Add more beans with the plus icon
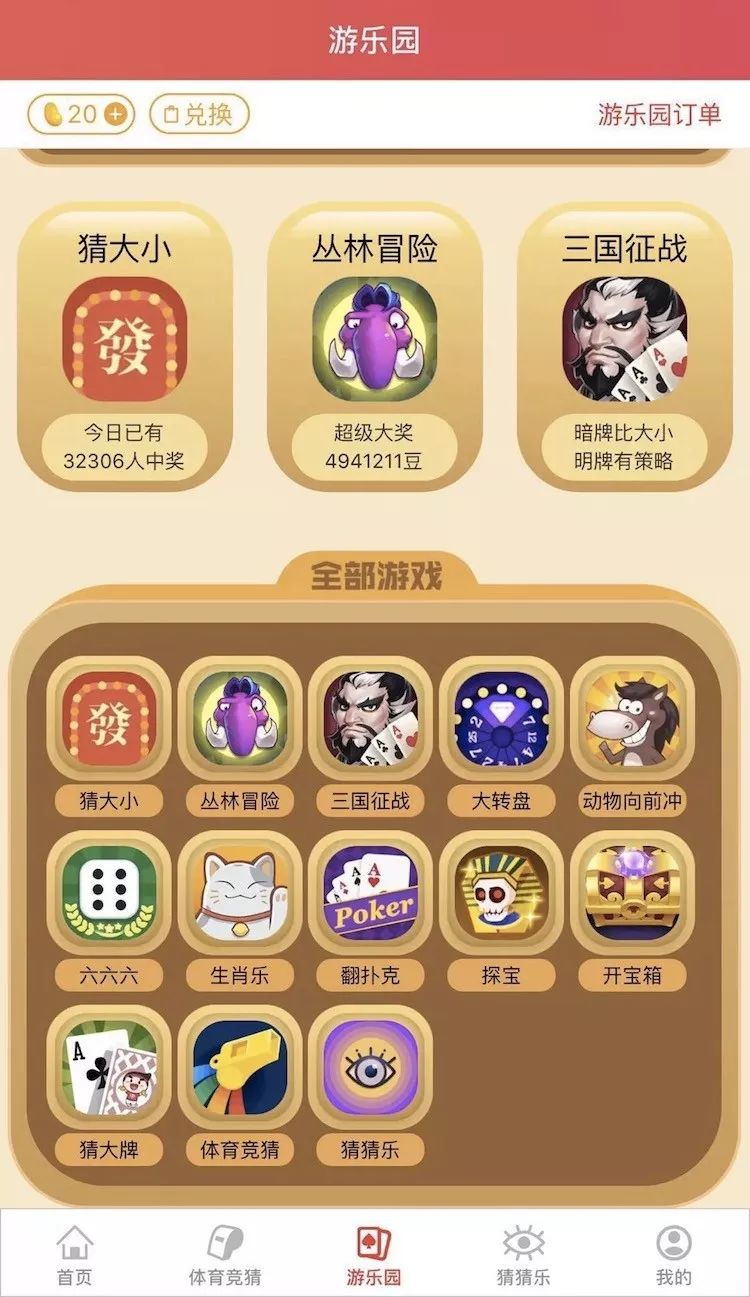 point(116,114)
